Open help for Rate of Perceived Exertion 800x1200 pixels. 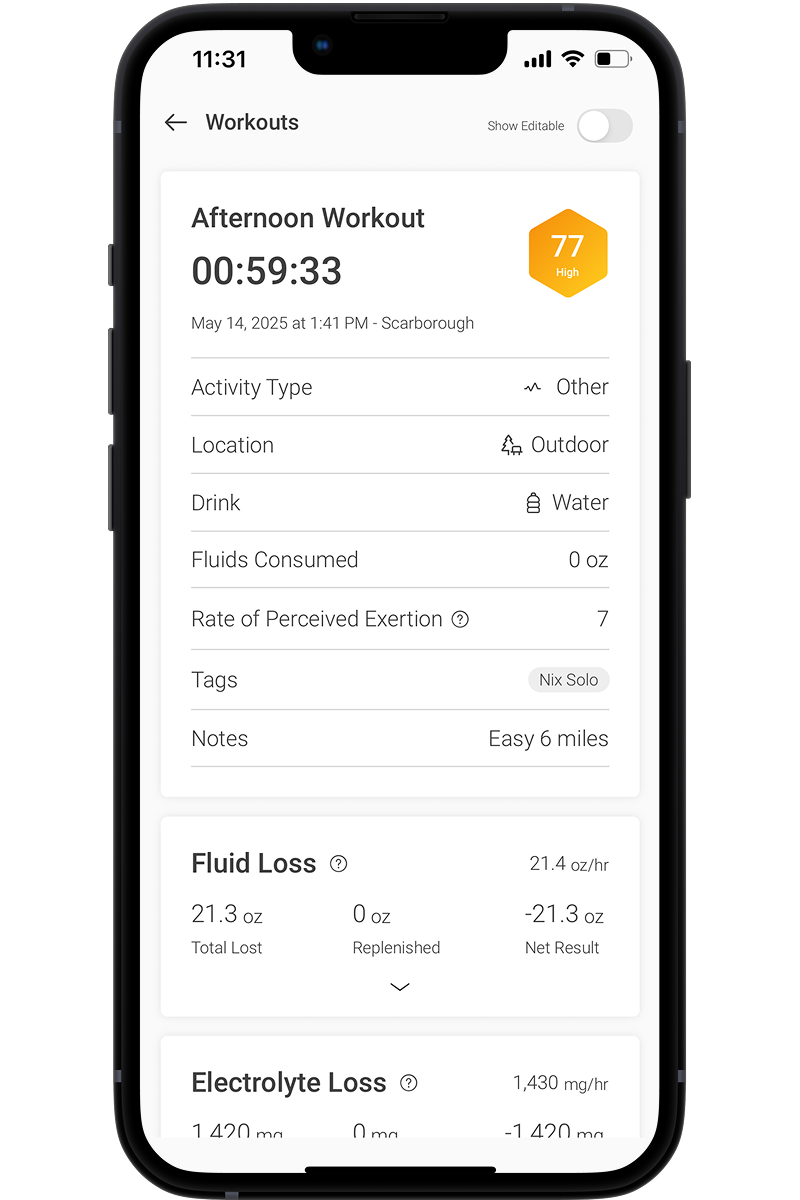tap(460, 619)
